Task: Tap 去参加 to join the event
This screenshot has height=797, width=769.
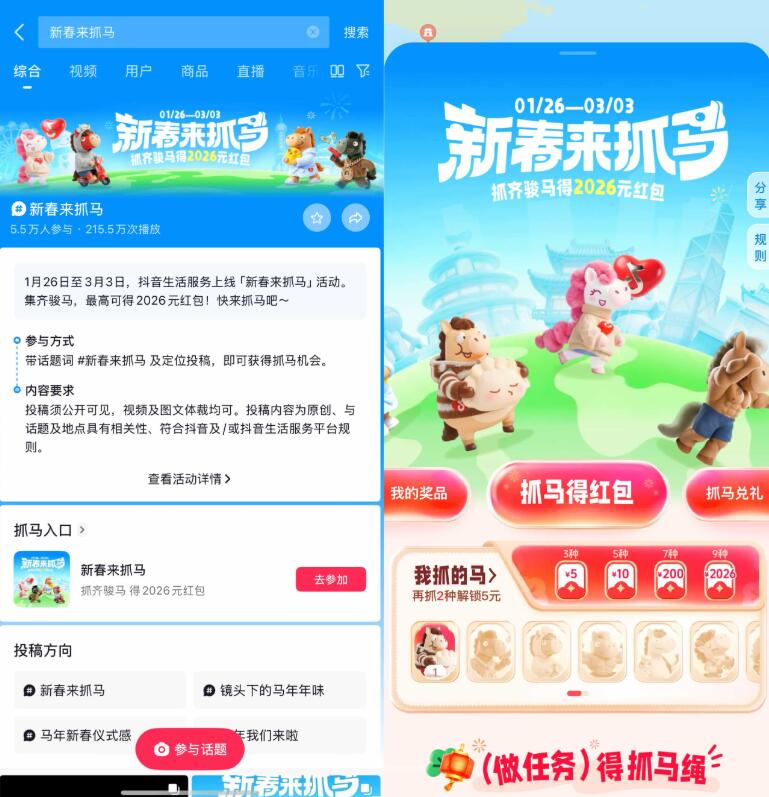Action: click(330, 579)
